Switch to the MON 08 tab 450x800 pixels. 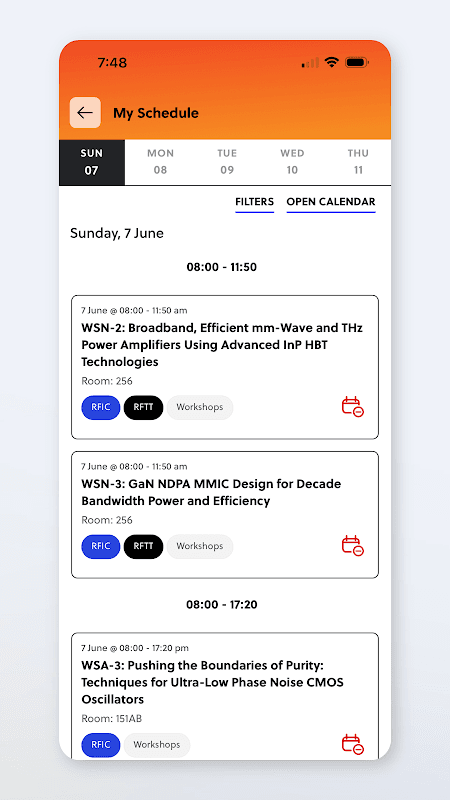[x=160, y=162]
